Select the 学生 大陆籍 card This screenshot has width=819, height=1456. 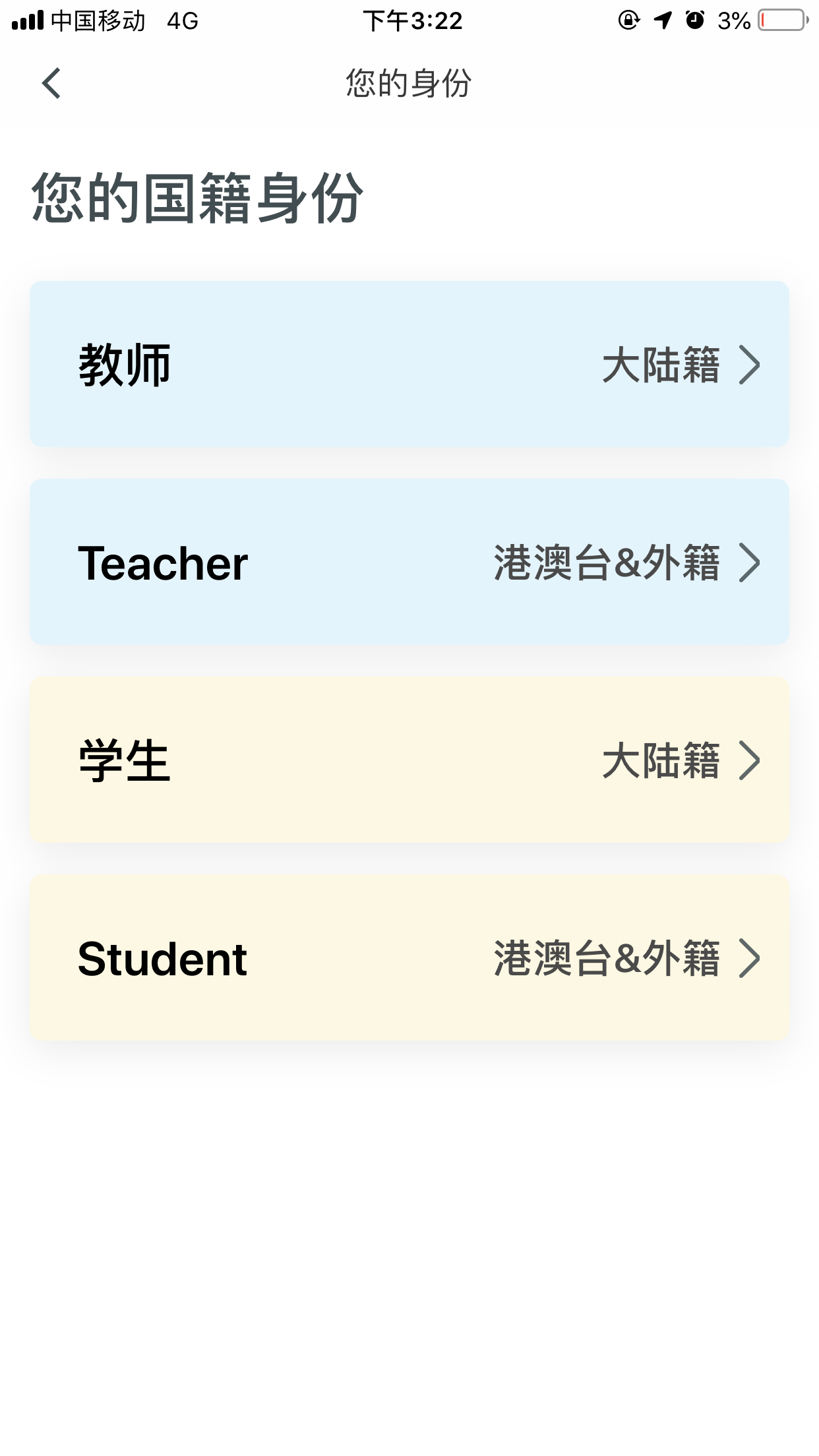click(x=409, y=760)
